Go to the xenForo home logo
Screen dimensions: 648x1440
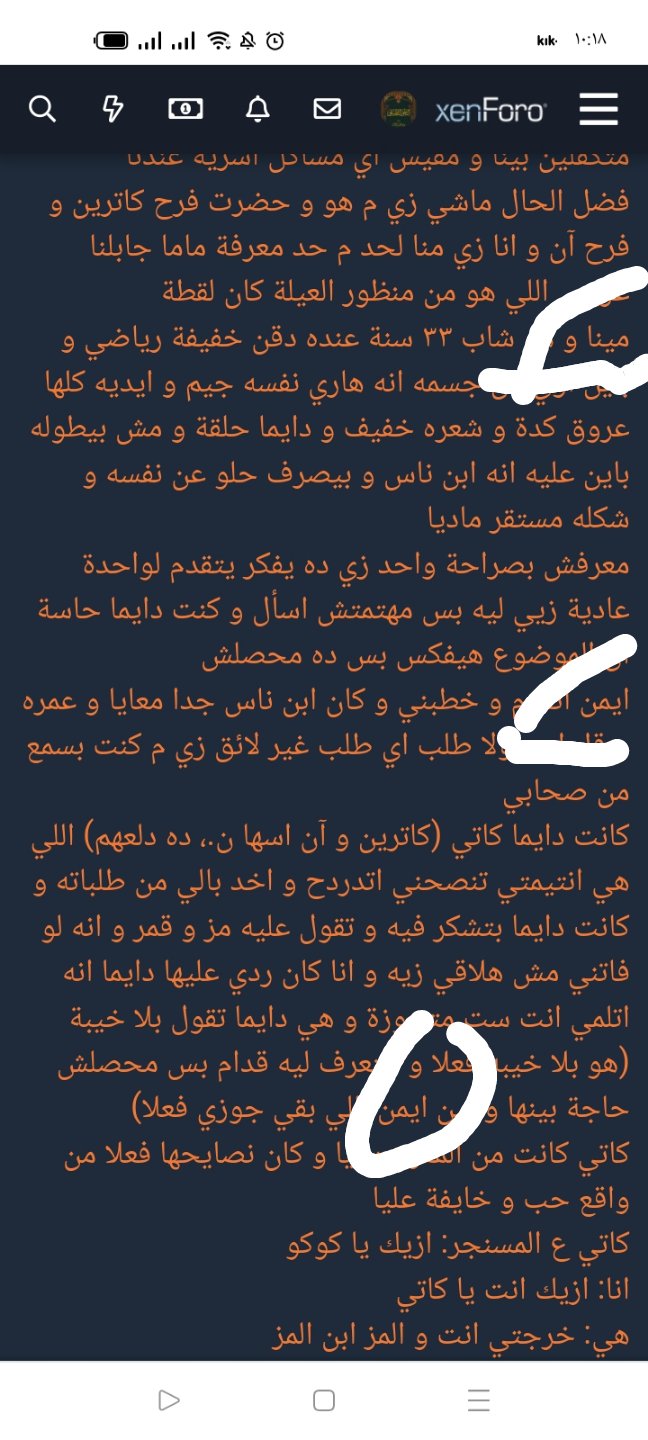[489, 110]
